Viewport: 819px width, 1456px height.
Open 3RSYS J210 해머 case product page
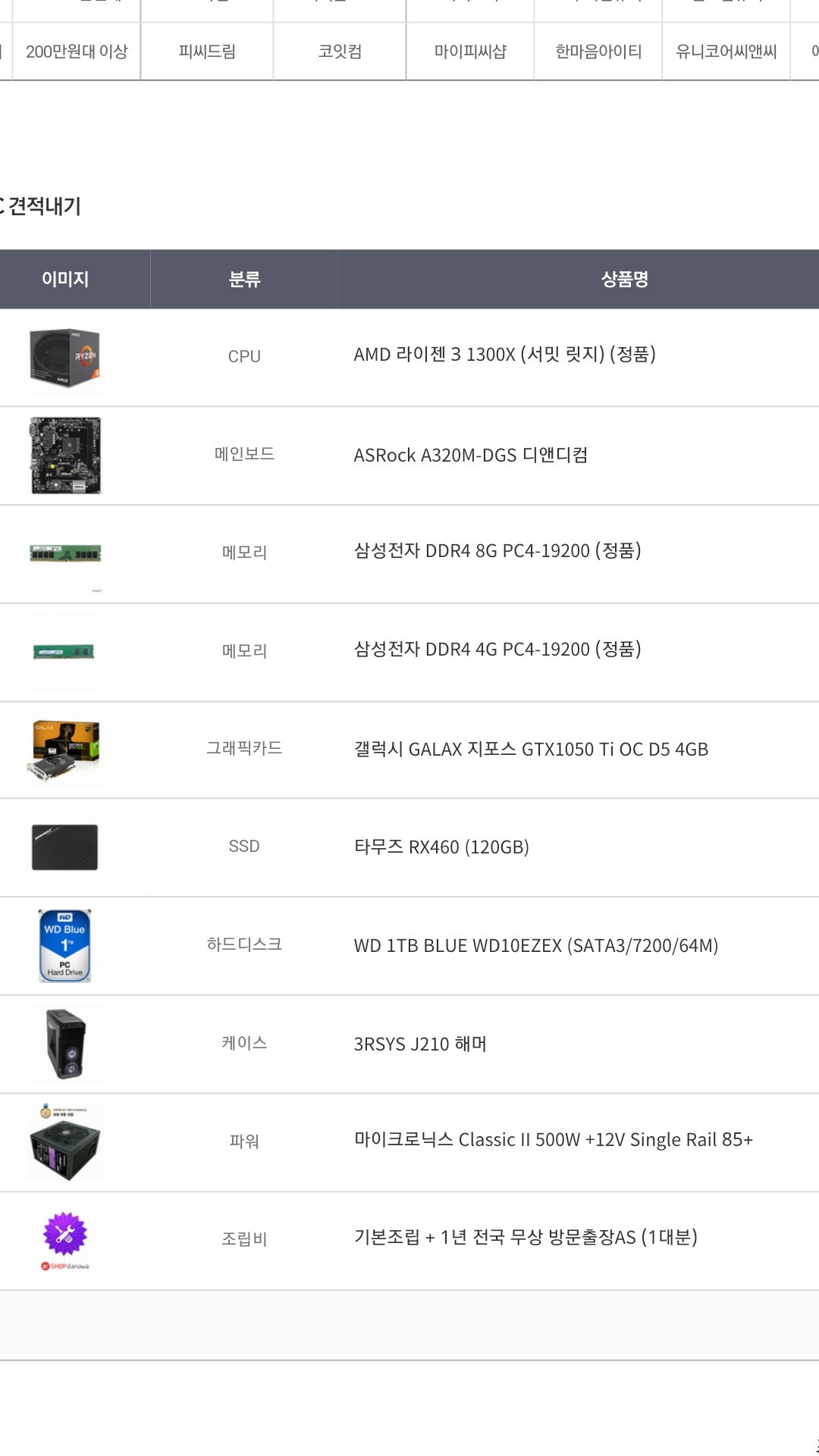pyautogui.click(x=420, y=1044)
